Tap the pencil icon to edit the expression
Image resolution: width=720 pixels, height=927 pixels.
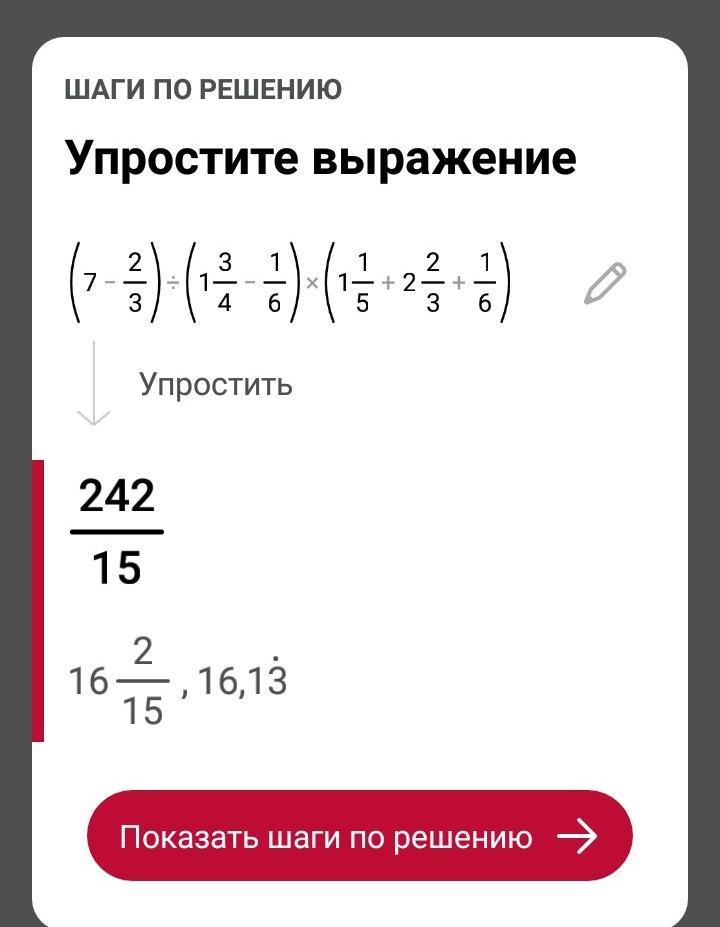pos(604,283)
